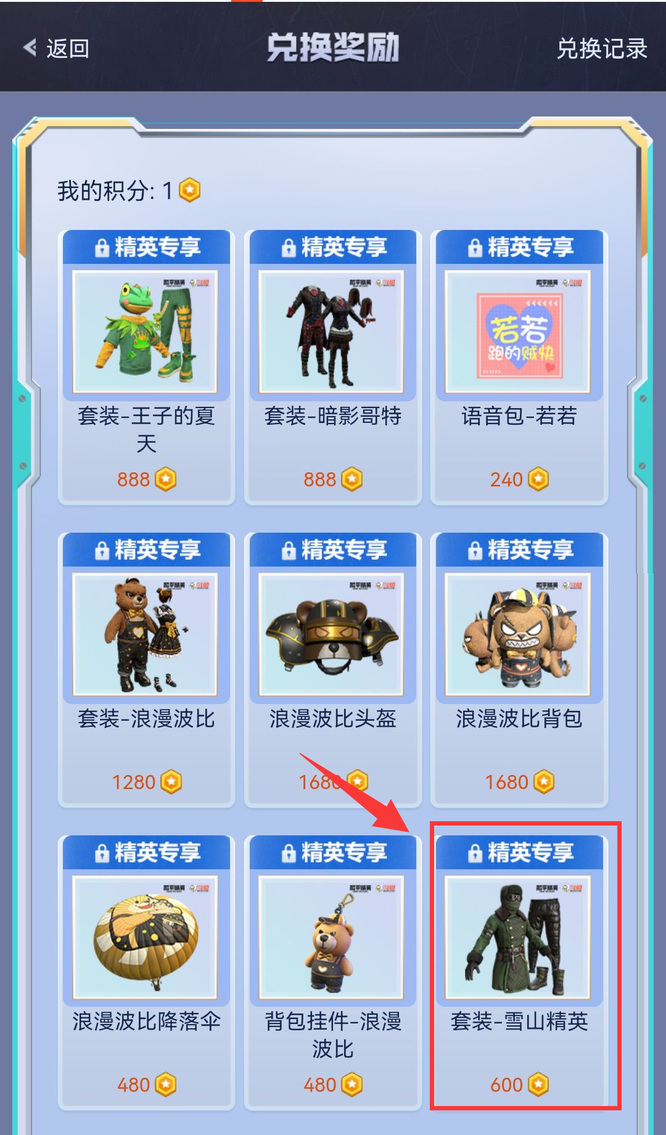Go back via 返回
The height and width of the screenshot is (1135, 666).
click(x=57, y=48)
